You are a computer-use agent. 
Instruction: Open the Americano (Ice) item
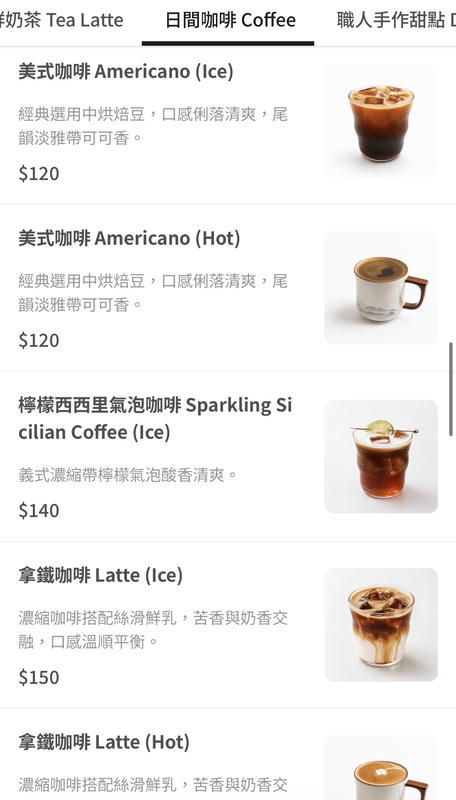point(228,126)
